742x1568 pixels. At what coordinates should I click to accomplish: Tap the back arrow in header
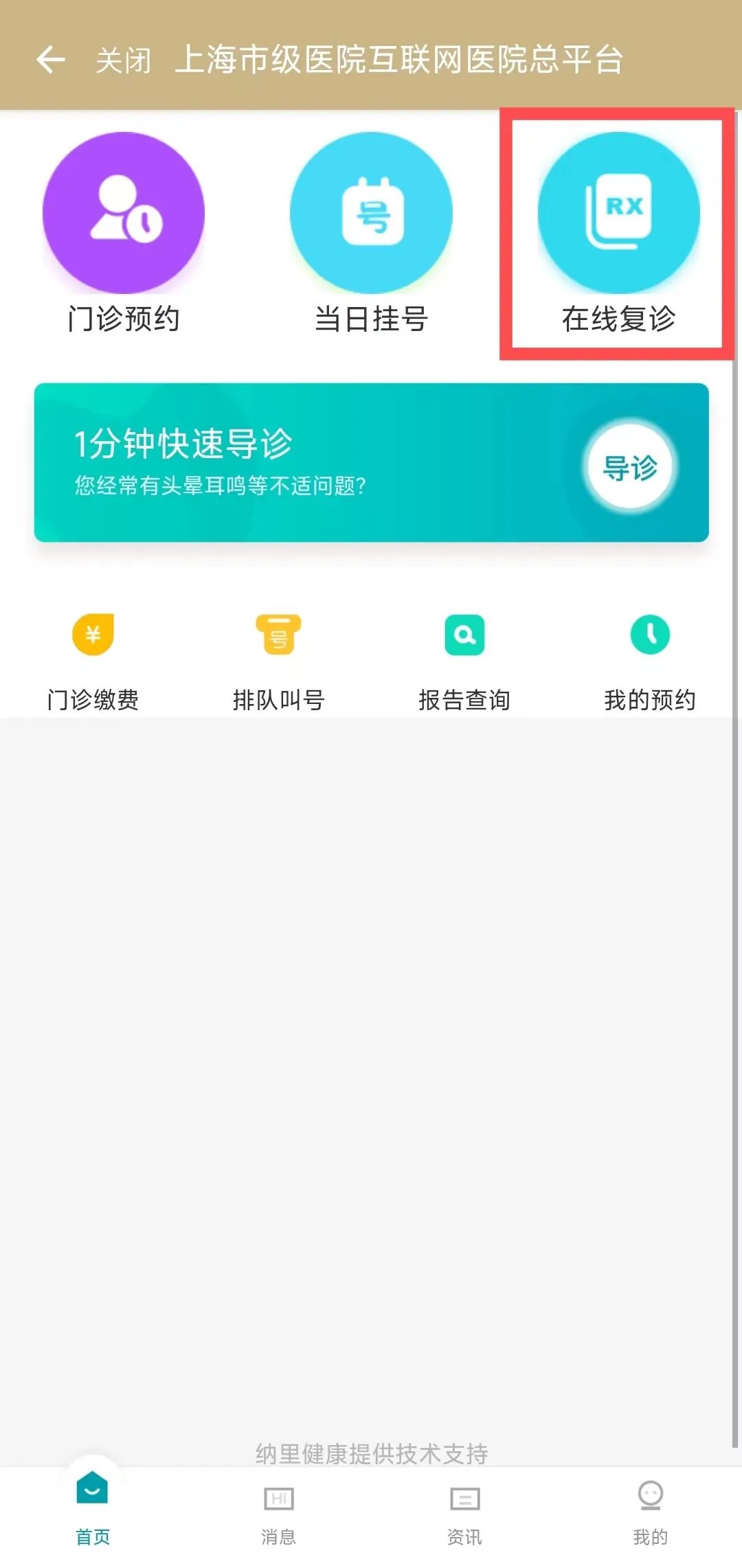(x=50, y=60)
